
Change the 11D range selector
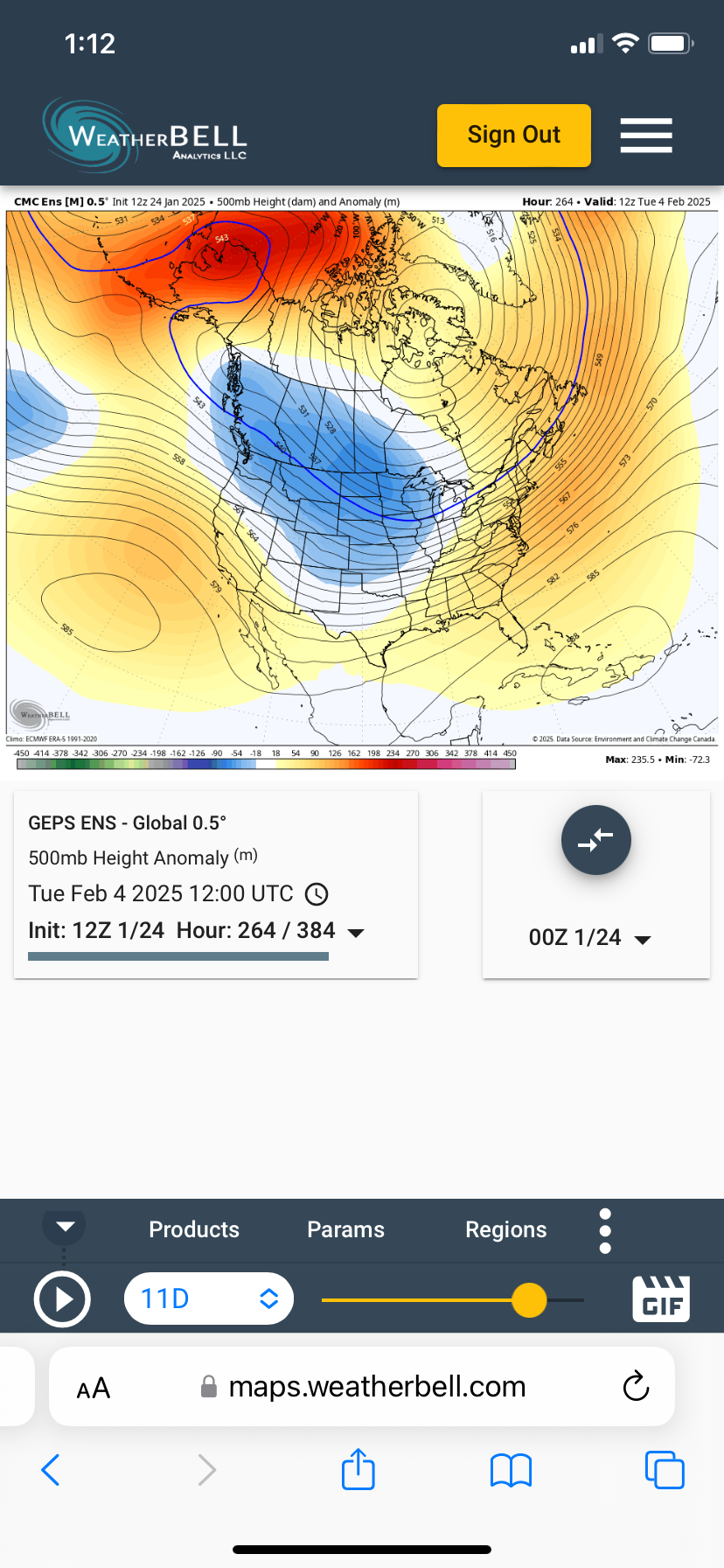pyautogui.click(x=209, y=1298)
